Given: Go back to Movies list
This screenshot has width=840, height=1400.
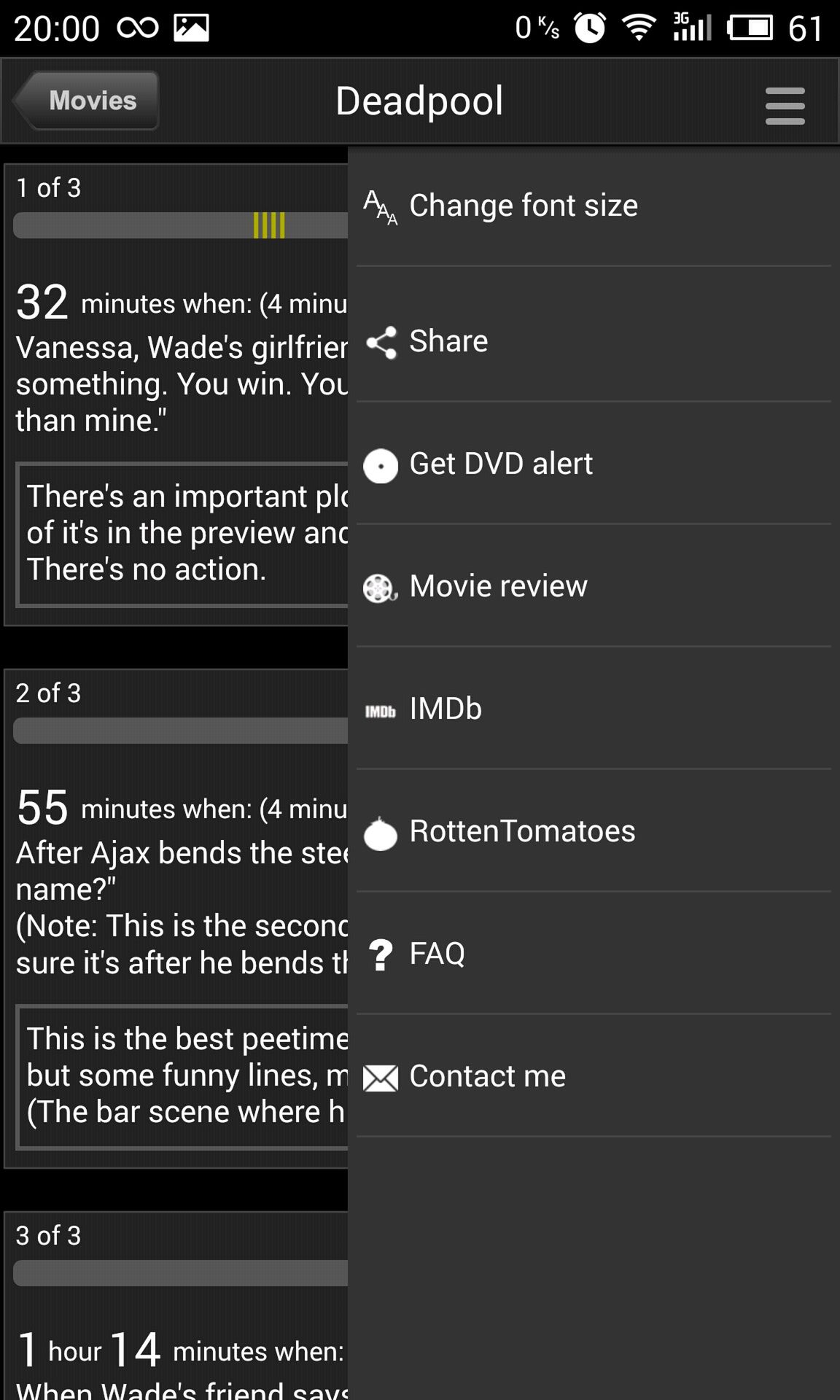Looking at the screenshot, I should pos(86,101).
